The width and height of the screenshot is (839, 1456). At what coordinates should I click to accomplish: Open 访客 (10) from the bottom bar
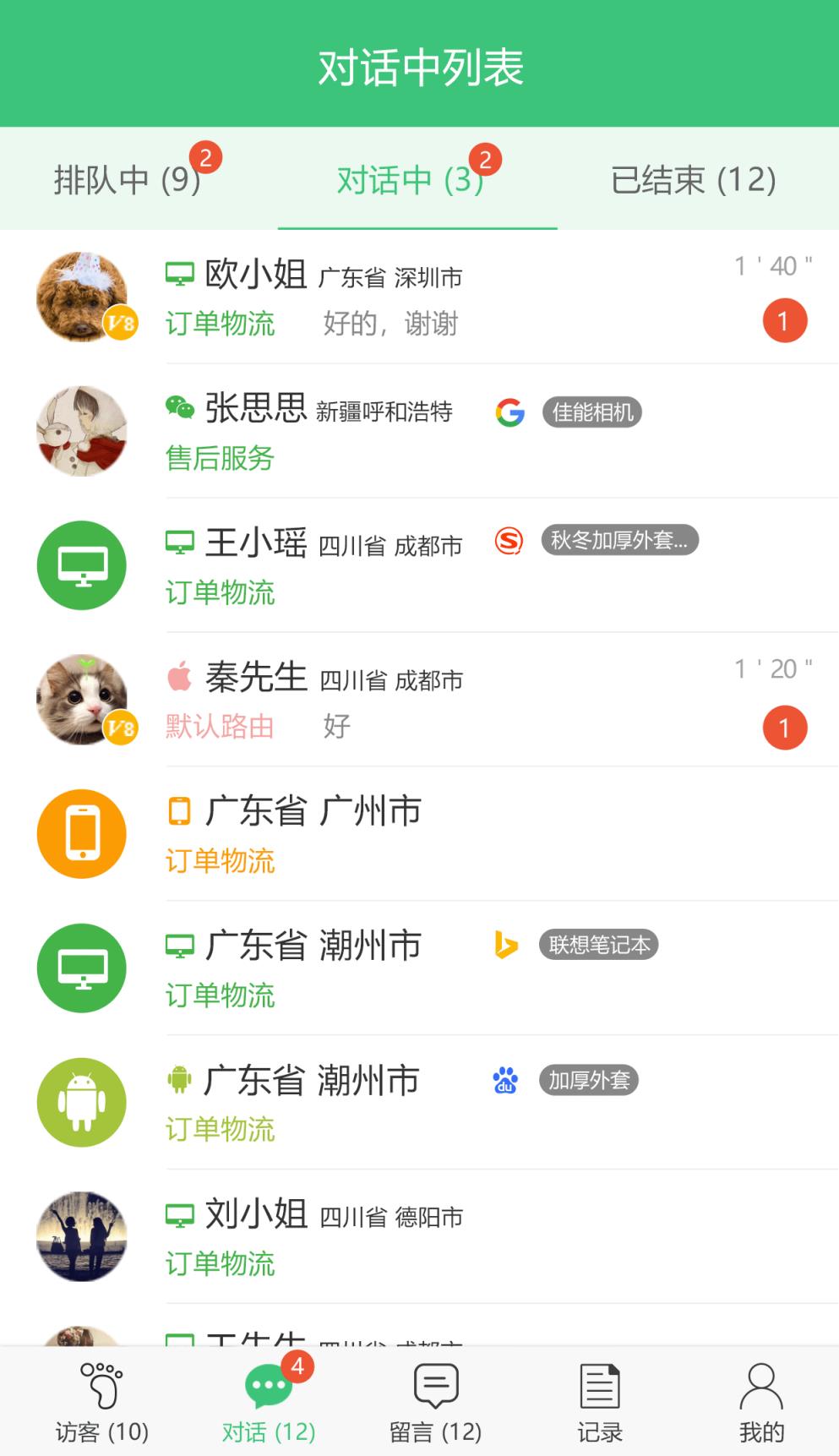click(x=101, y=1399)
